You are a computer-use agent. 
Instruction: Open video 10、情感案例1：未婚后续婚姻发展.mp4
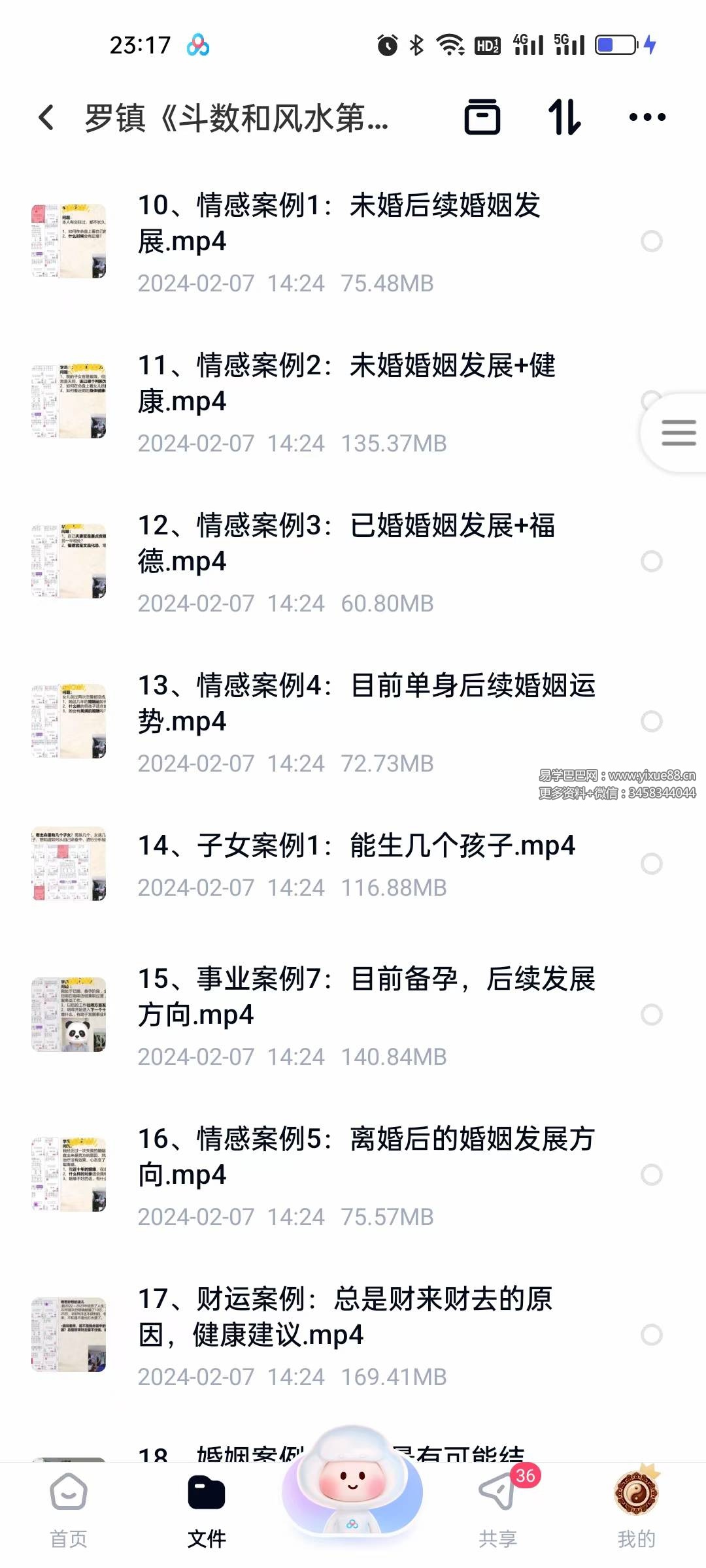pyautogui.click(x=339, y=223)
